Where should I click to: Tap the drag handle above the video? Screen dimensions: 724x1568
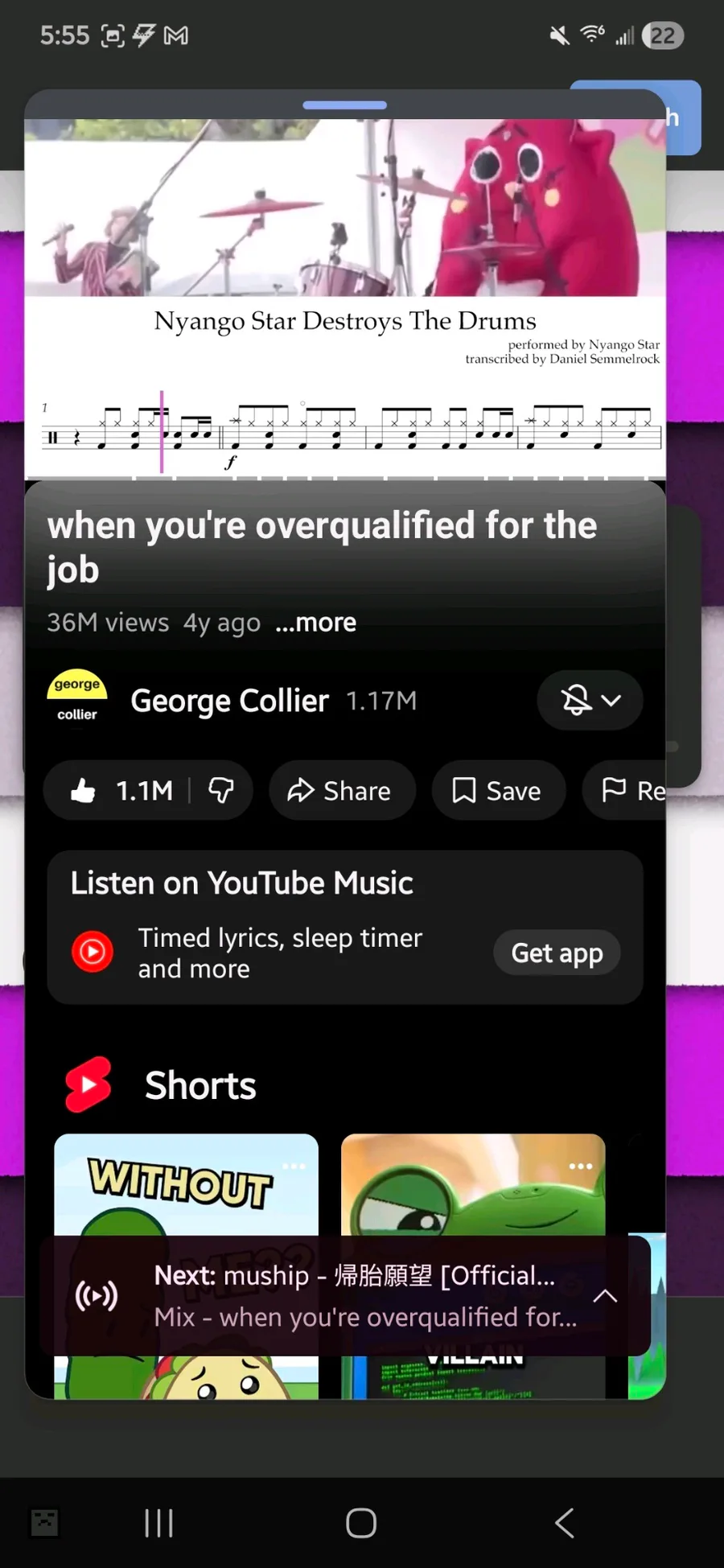point(345,105)
